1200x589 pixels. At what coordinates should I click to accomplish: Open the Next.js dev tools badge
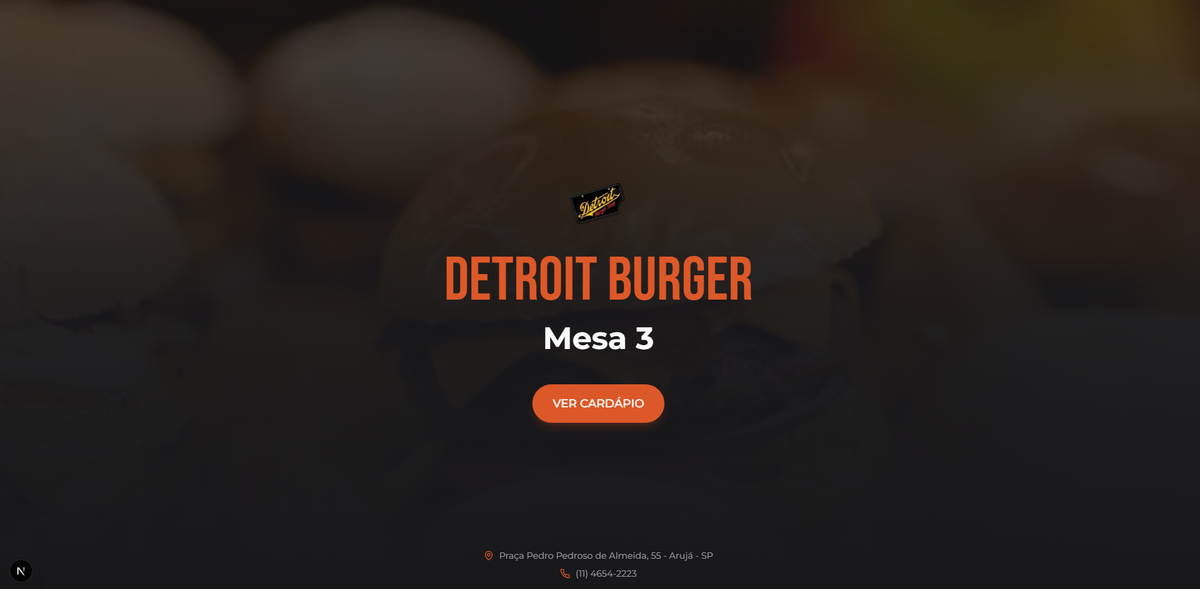pyautogui.click(x=21, y=571)
